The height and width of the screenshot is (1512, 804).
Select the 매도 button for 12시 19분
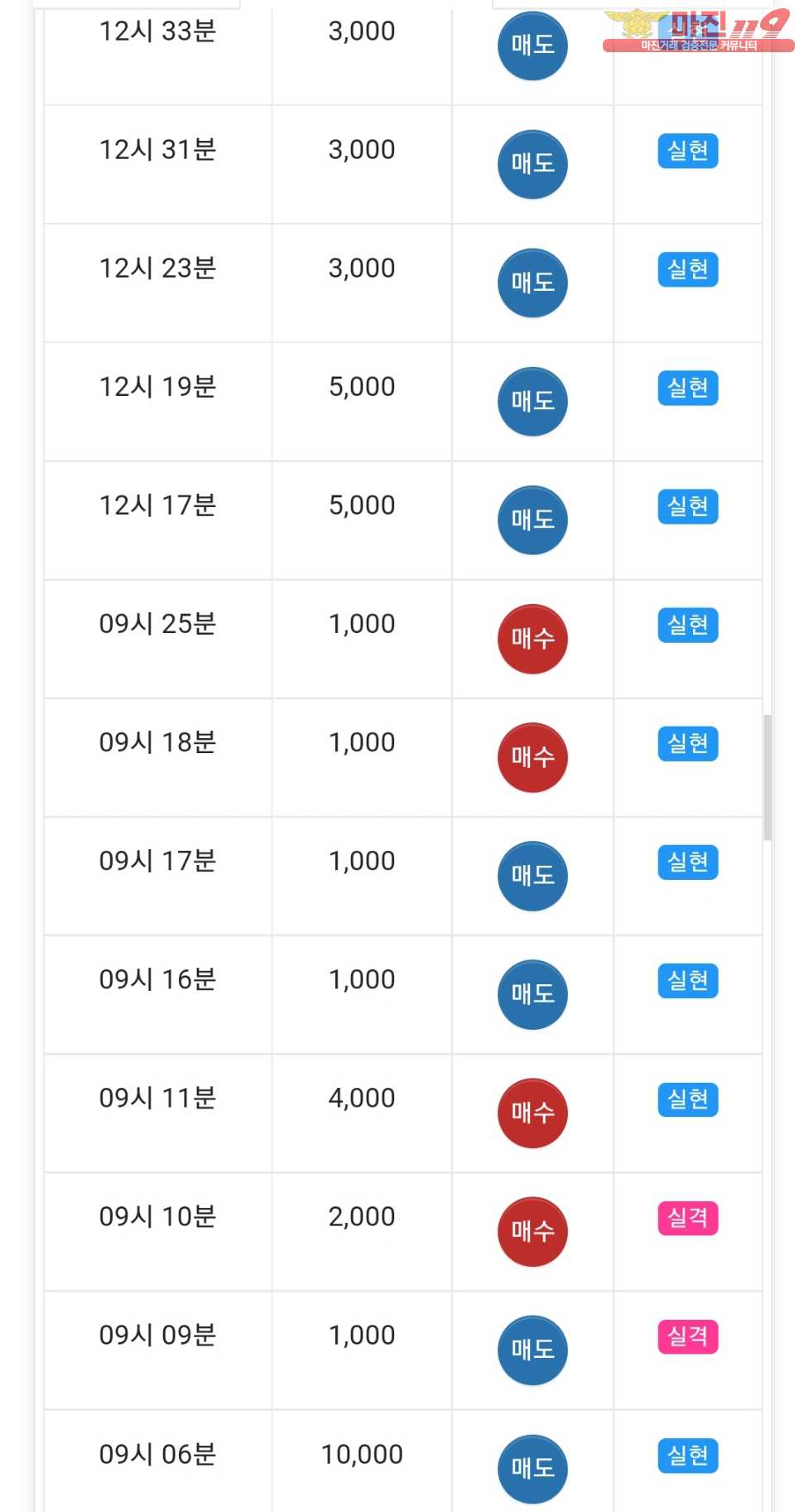click(x=532, y=401)
